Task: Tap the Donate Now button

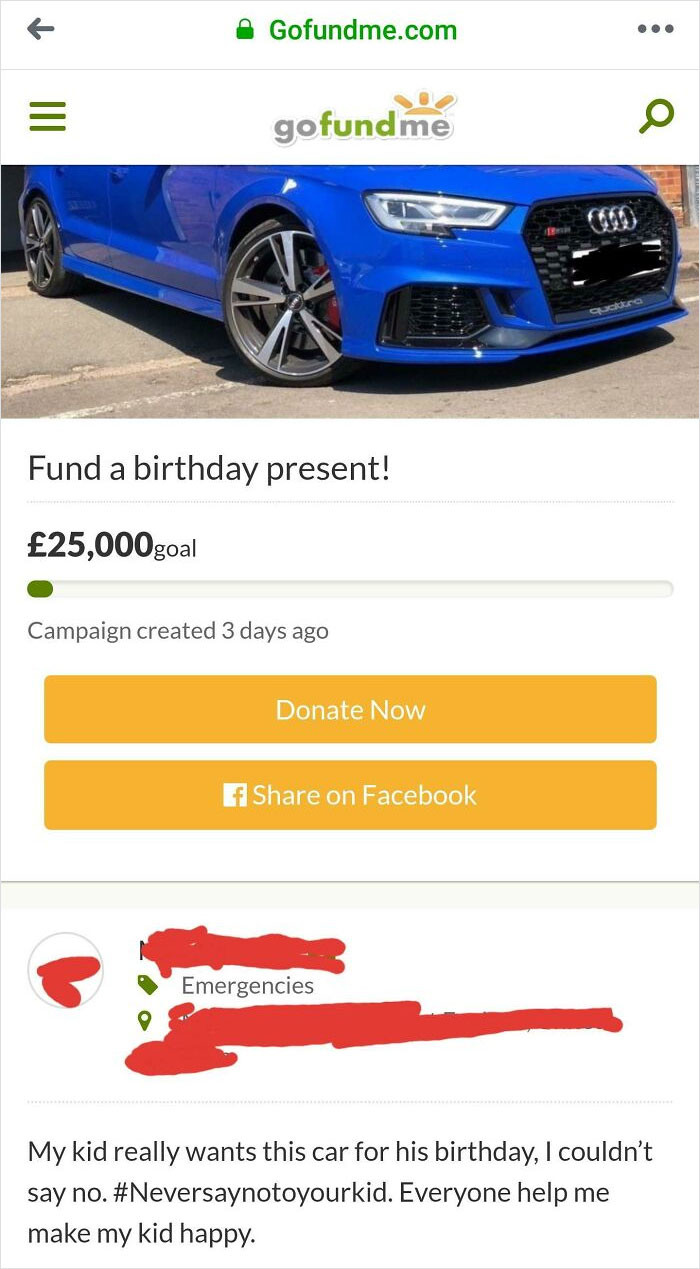Action: [x=350, y=709]
